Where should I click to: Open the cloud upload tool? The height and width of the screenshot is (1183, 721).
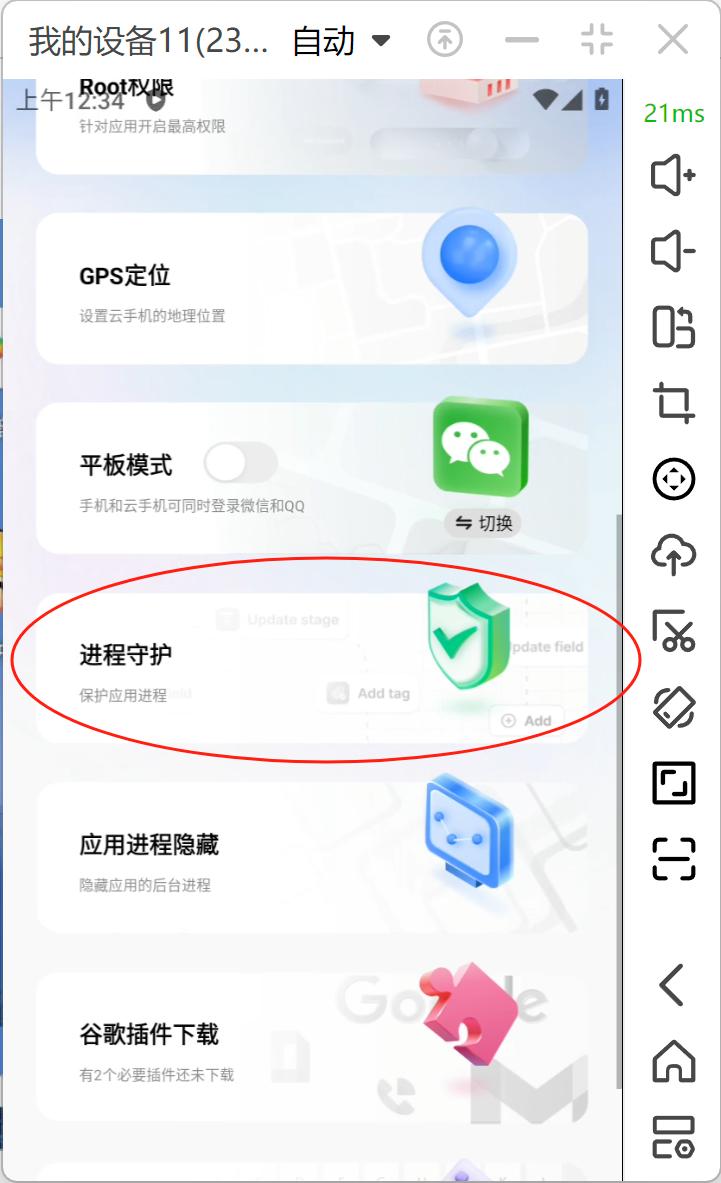pyautogui.click(x=673, y=554)
